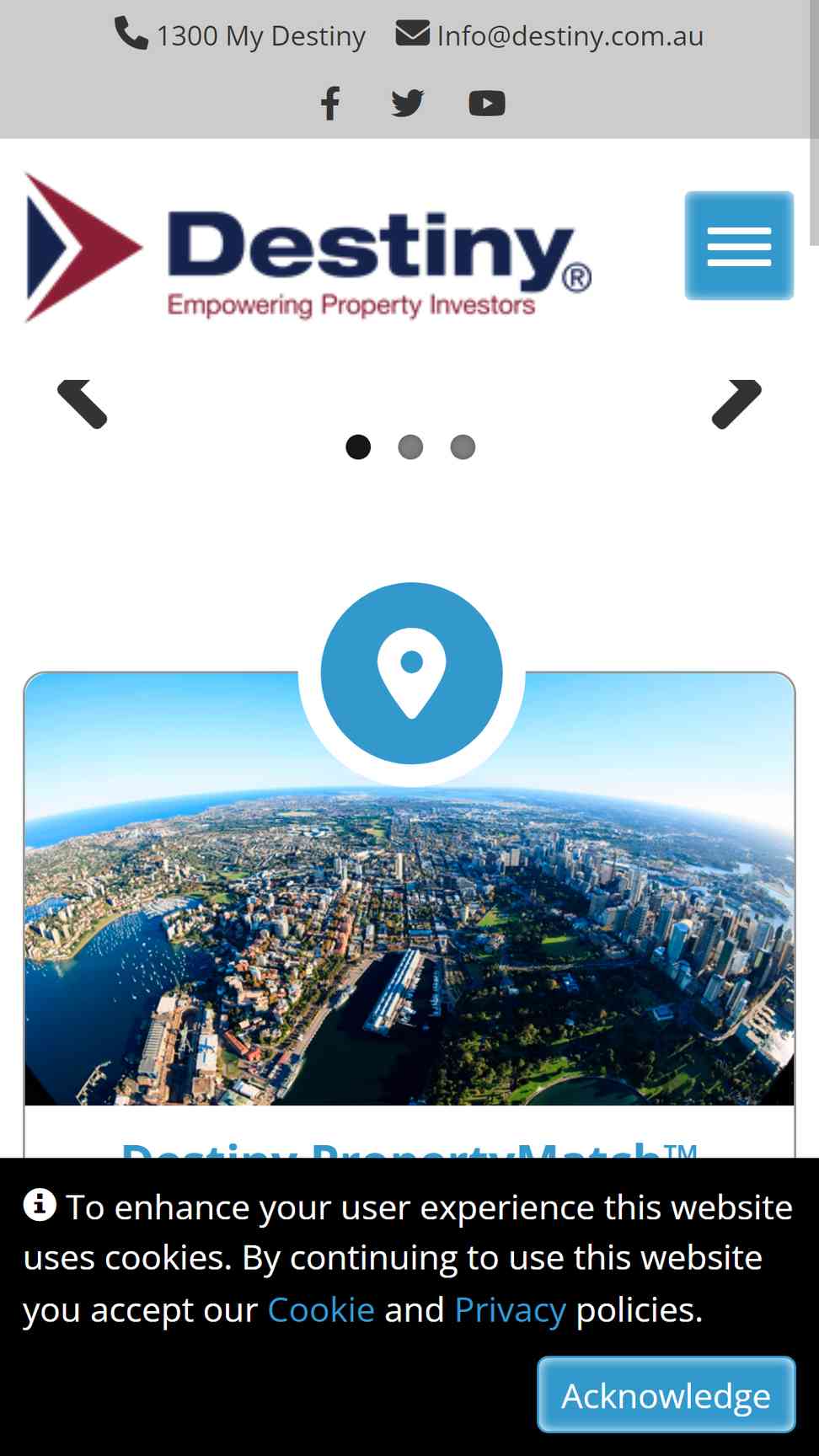Viewport: 819px width, 1456px height.
Task: Acknowledge the cookie notice
Action: (666, 1394)
